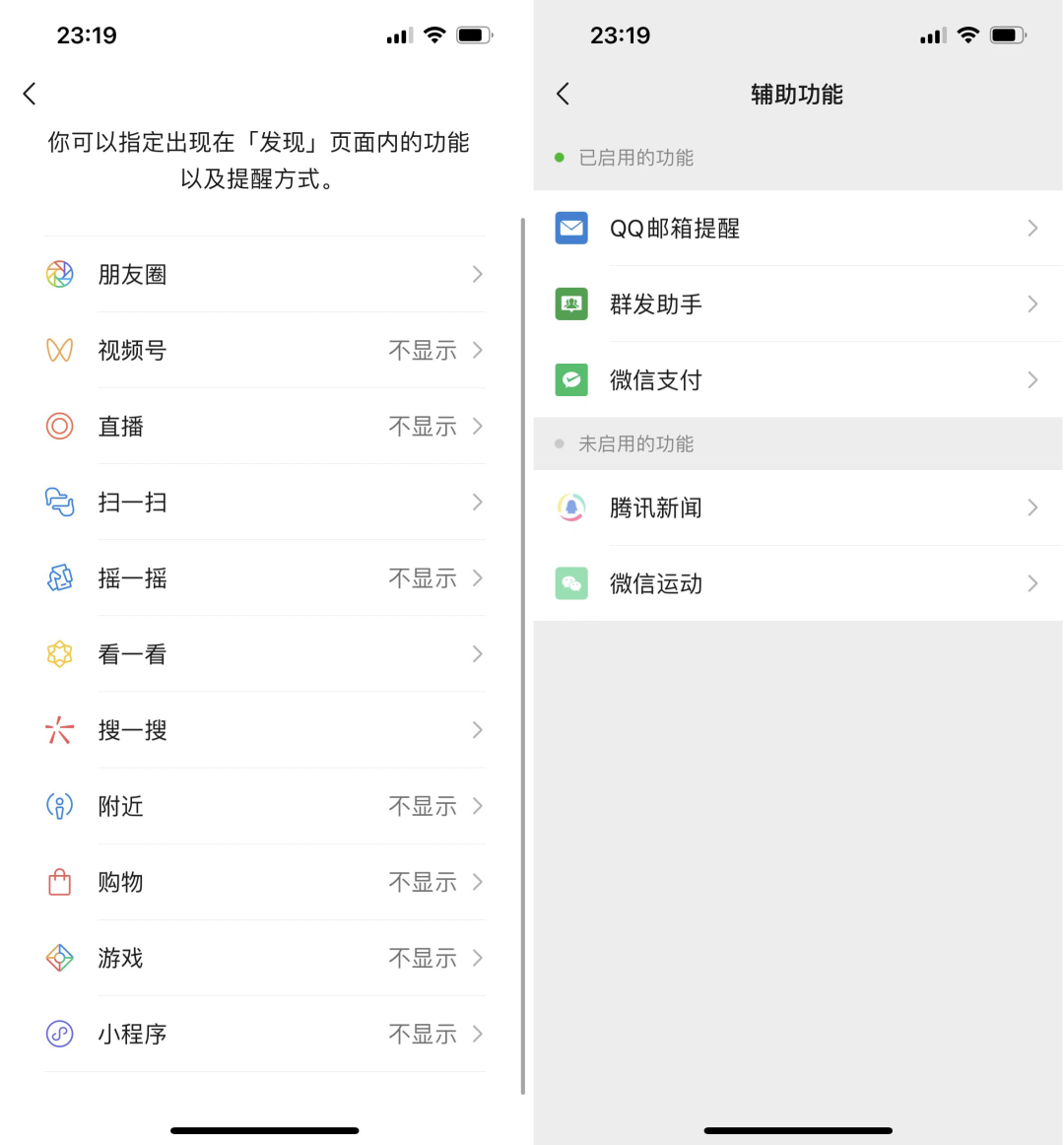Tap the 购物 row

tap(264, 882)
